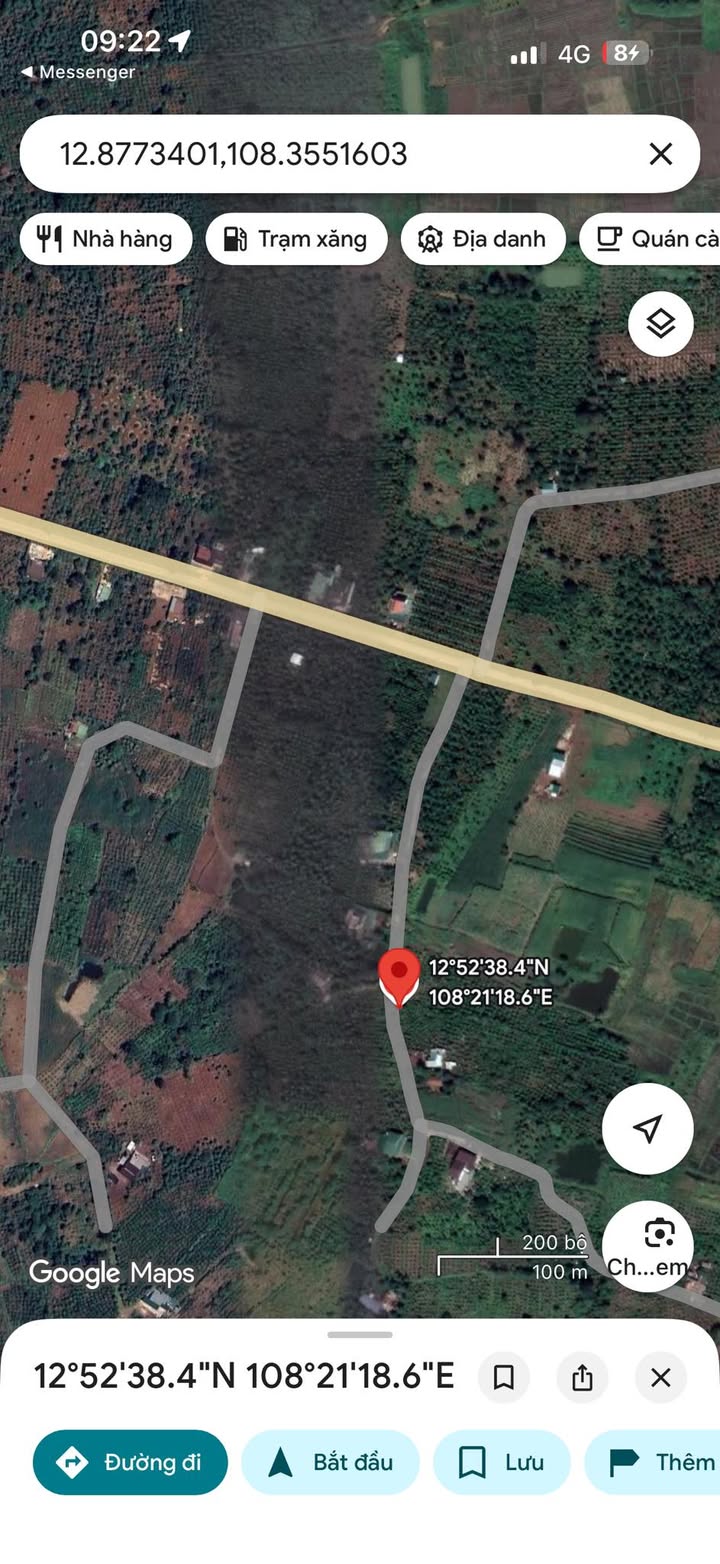Center map on my location
This screenshot has height=1564, width=720.
point(647,1128)
